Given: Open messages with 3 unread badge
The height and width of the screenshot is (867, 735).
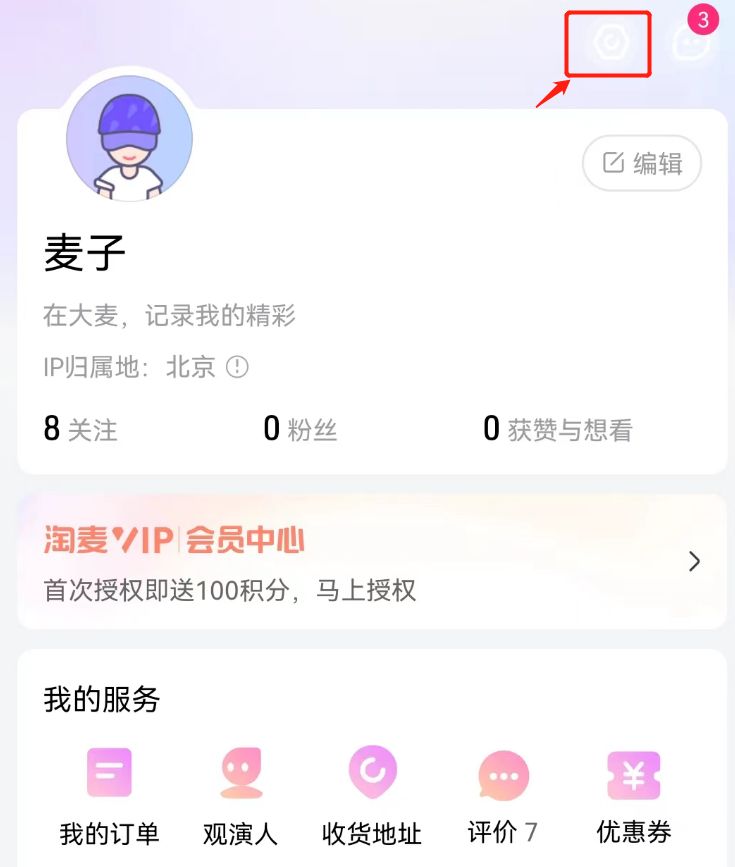Looking at the screenshot, I should point(690,43).
